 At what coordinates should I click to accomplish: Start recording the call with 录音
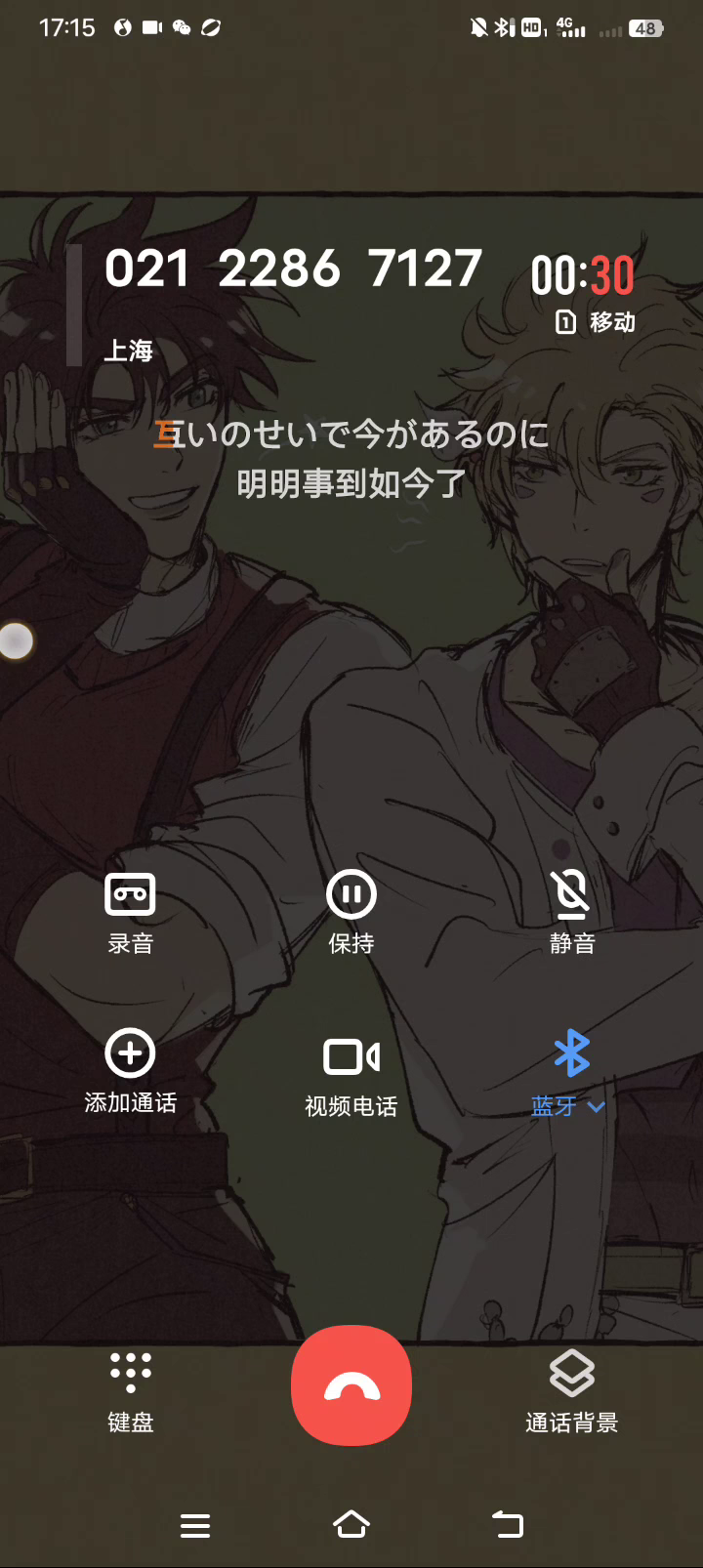coord(130,913)
